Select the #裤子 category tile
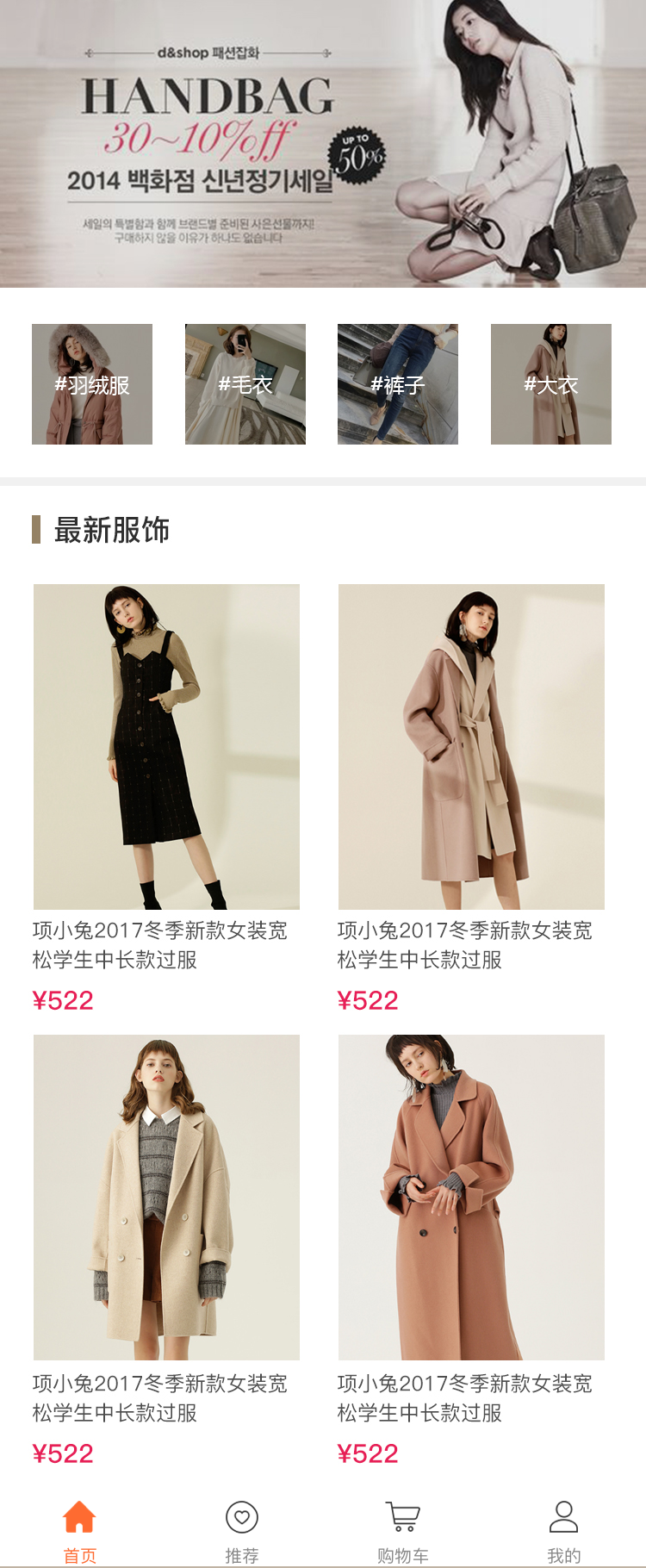Image resolution: width=646 pixels, height=1568 pixels. (398, 384)
